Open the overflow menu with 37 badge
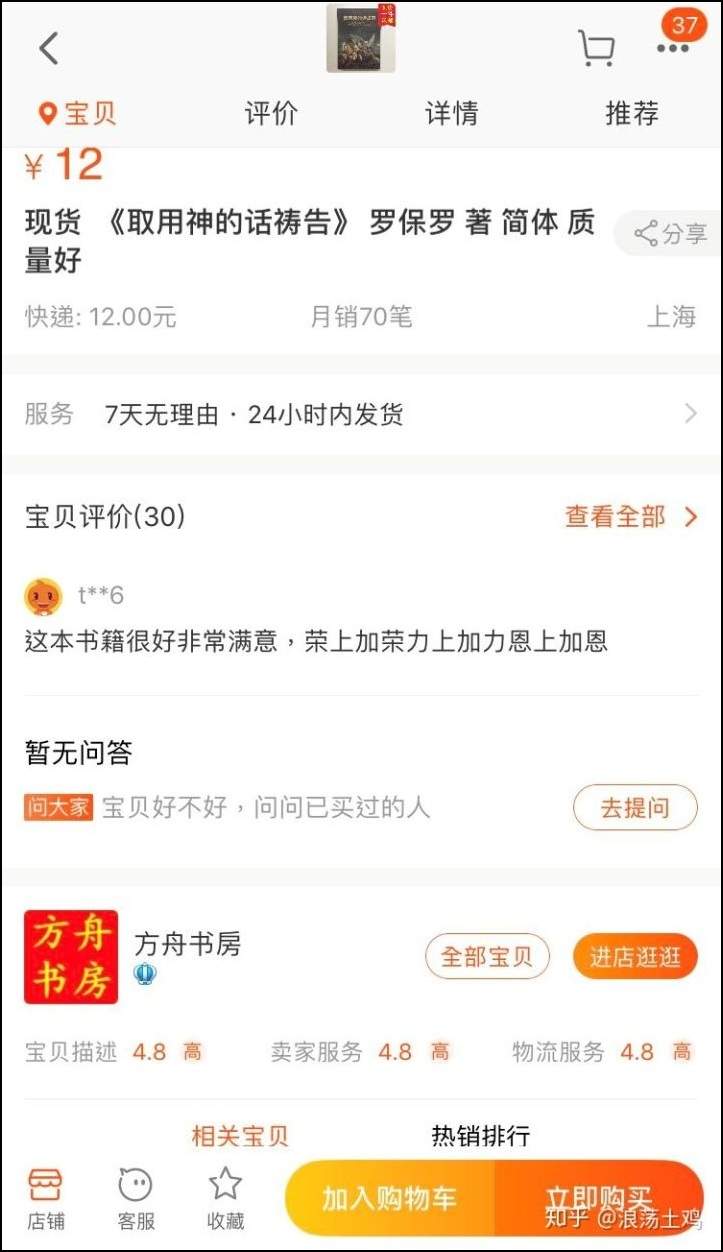Screen dimensions: 723x1252 tap(673, 48)
